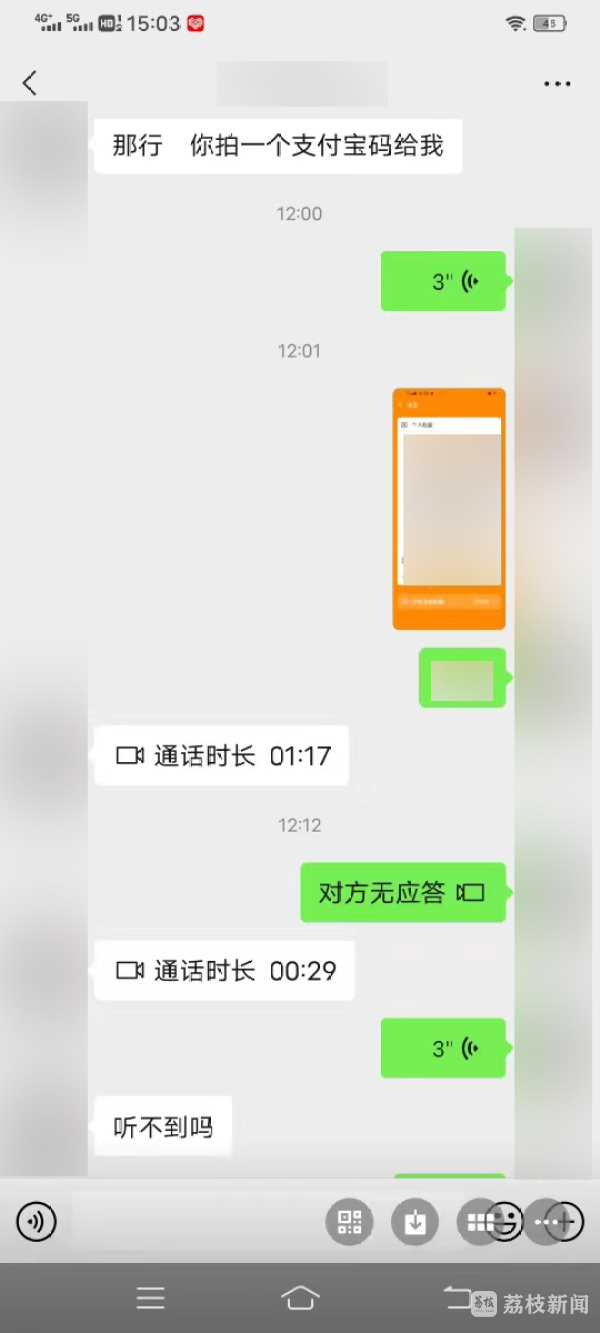
Task: Tap the video call record lasting 00:29
Action: tap(224, 970)
